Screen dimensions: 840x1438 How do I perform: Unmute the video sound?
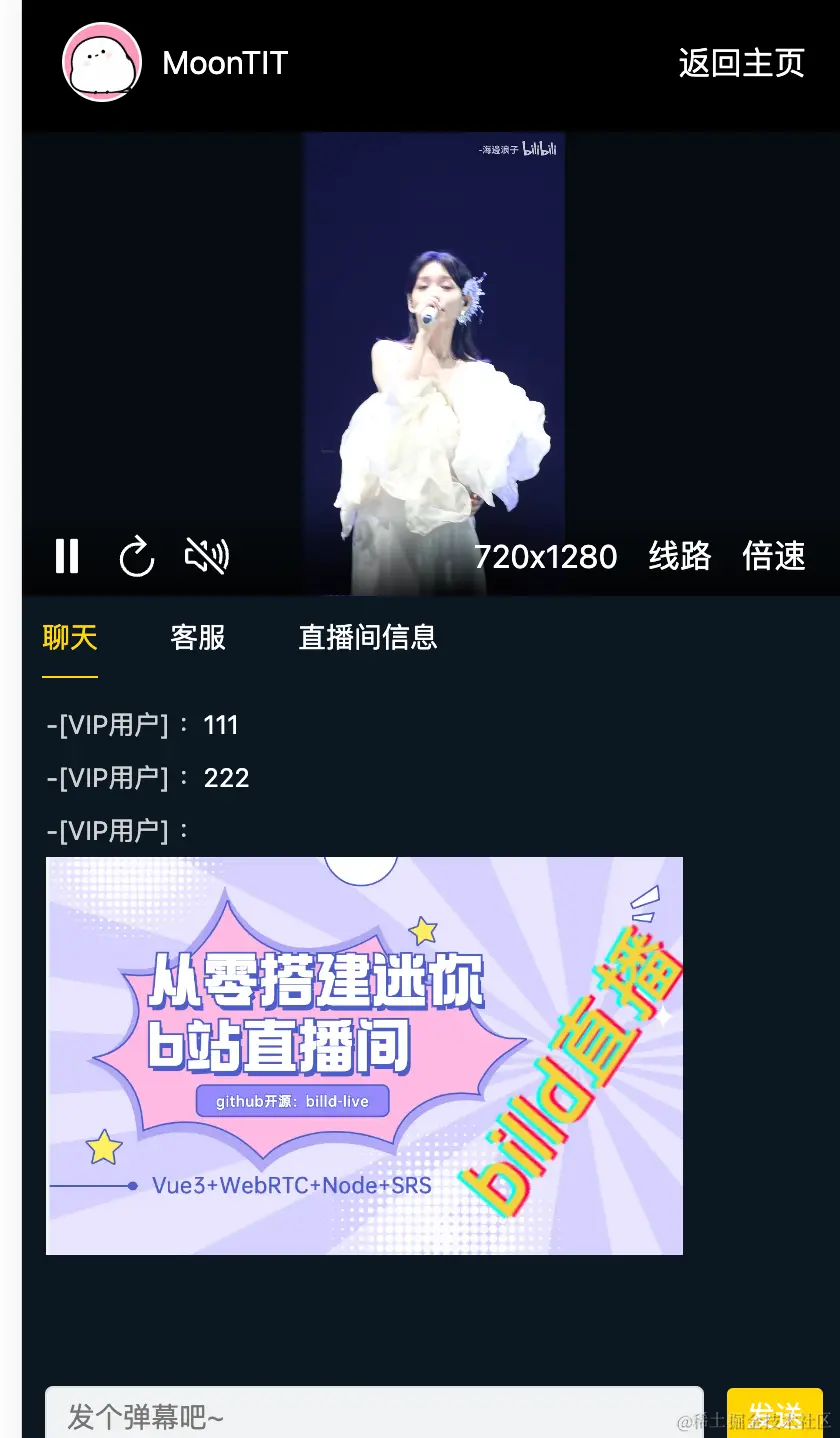pyautogui.click(x=207, y=556)
